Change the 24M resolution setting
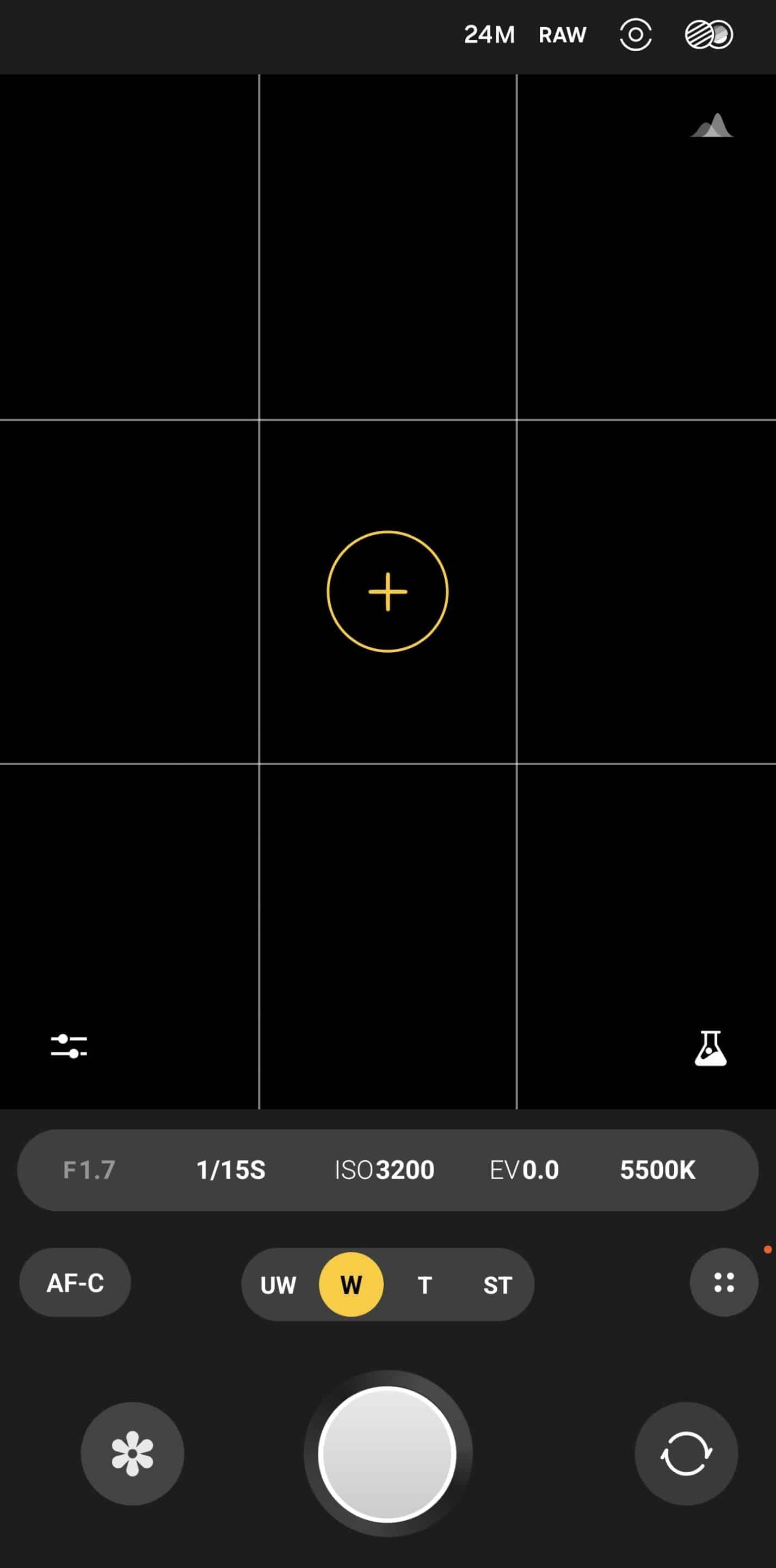This screenshot has width=776, height=1568. pos(489,35)
